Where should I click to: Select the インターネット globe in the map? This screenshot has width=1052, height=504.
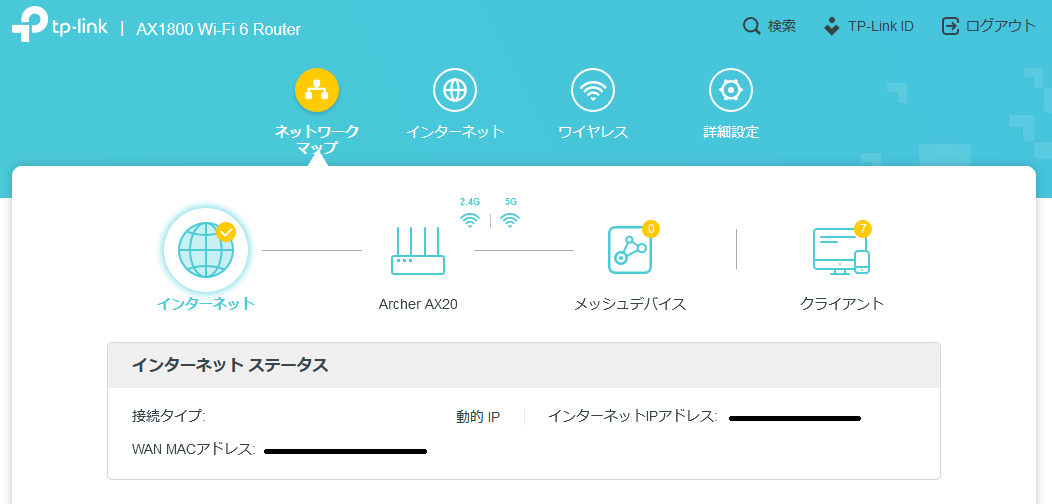(206, 250)
